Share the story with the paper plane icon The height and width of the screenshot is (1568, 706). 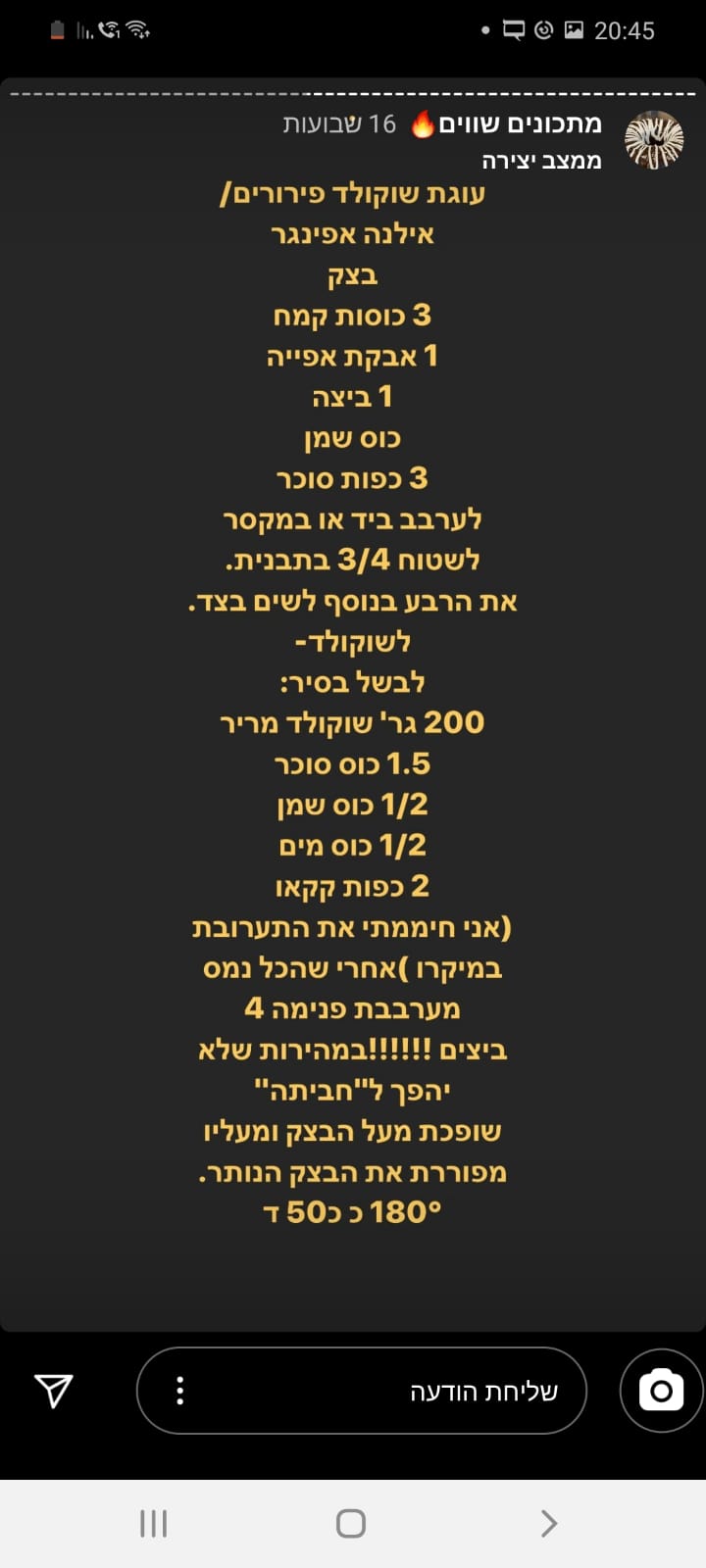tap(54, 1390)
